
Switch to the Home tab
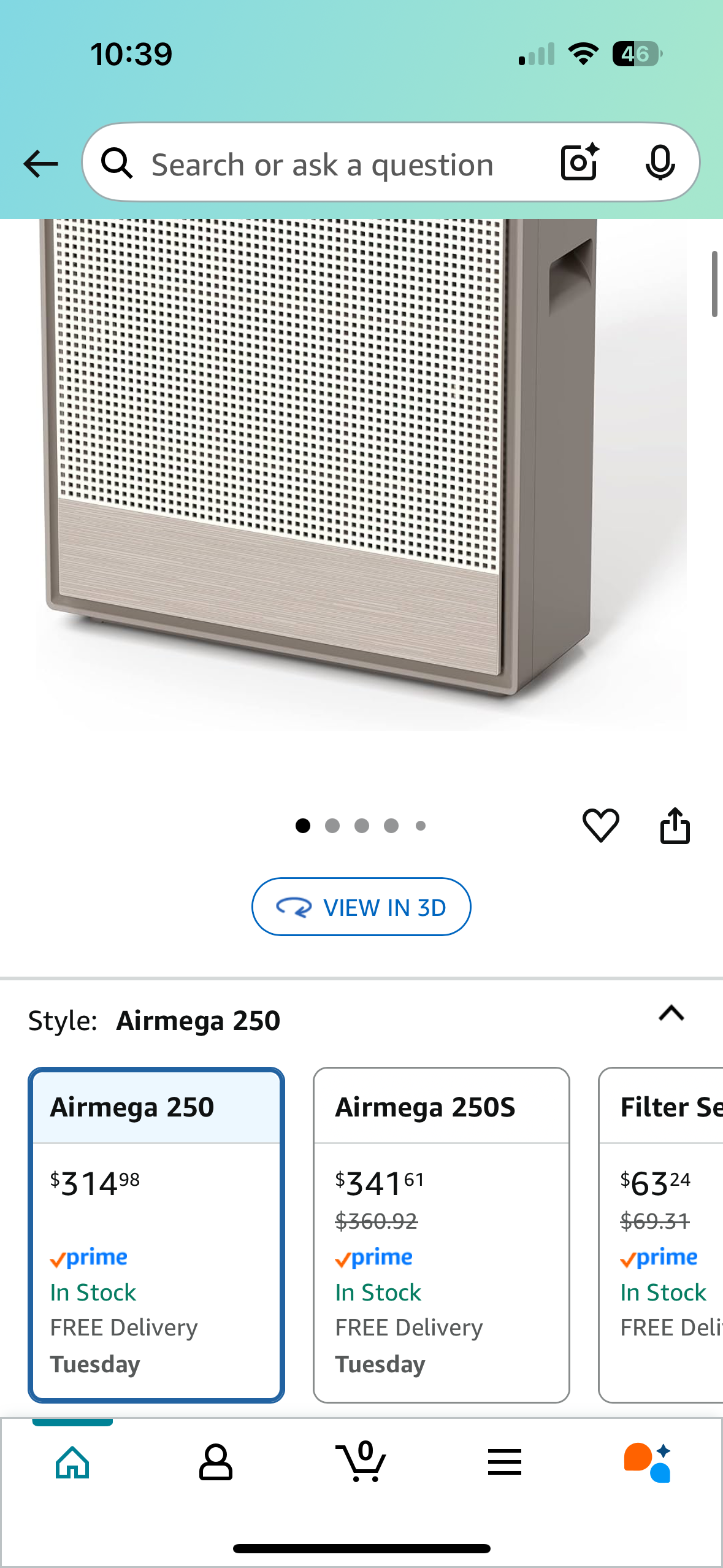point(72,1462)
